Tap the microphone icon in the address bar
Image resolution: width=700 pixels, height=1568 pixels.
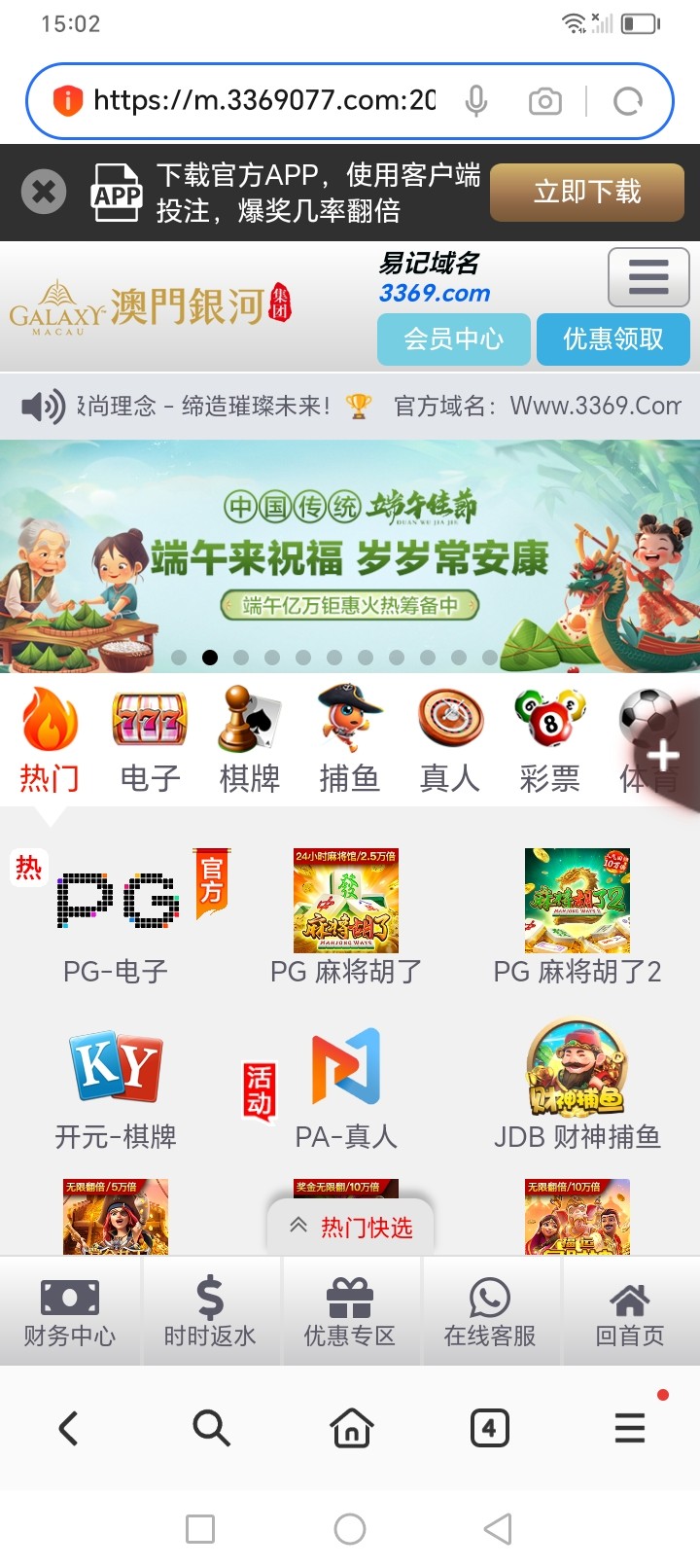(475, 100)
